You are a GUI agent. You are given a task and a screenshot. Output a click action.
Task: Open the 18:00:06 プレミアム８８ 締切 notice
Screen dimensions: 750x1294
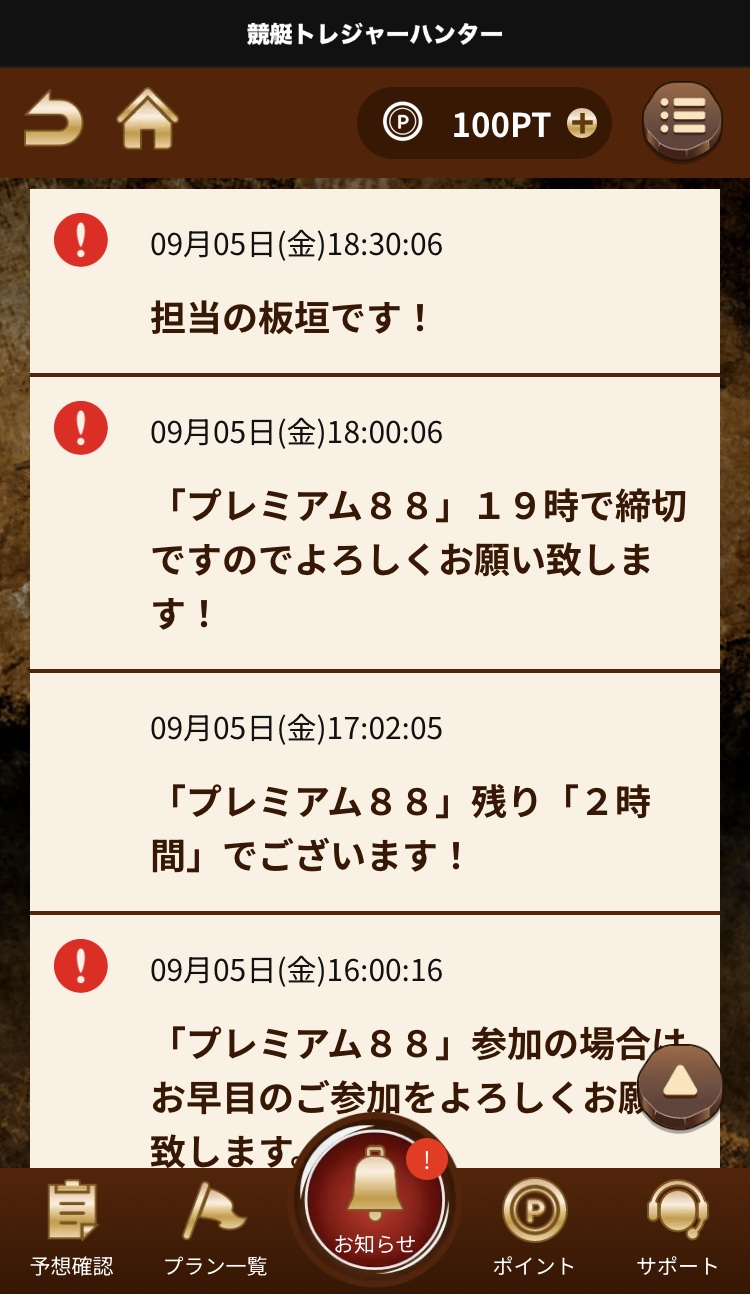[x=375, y=523]
